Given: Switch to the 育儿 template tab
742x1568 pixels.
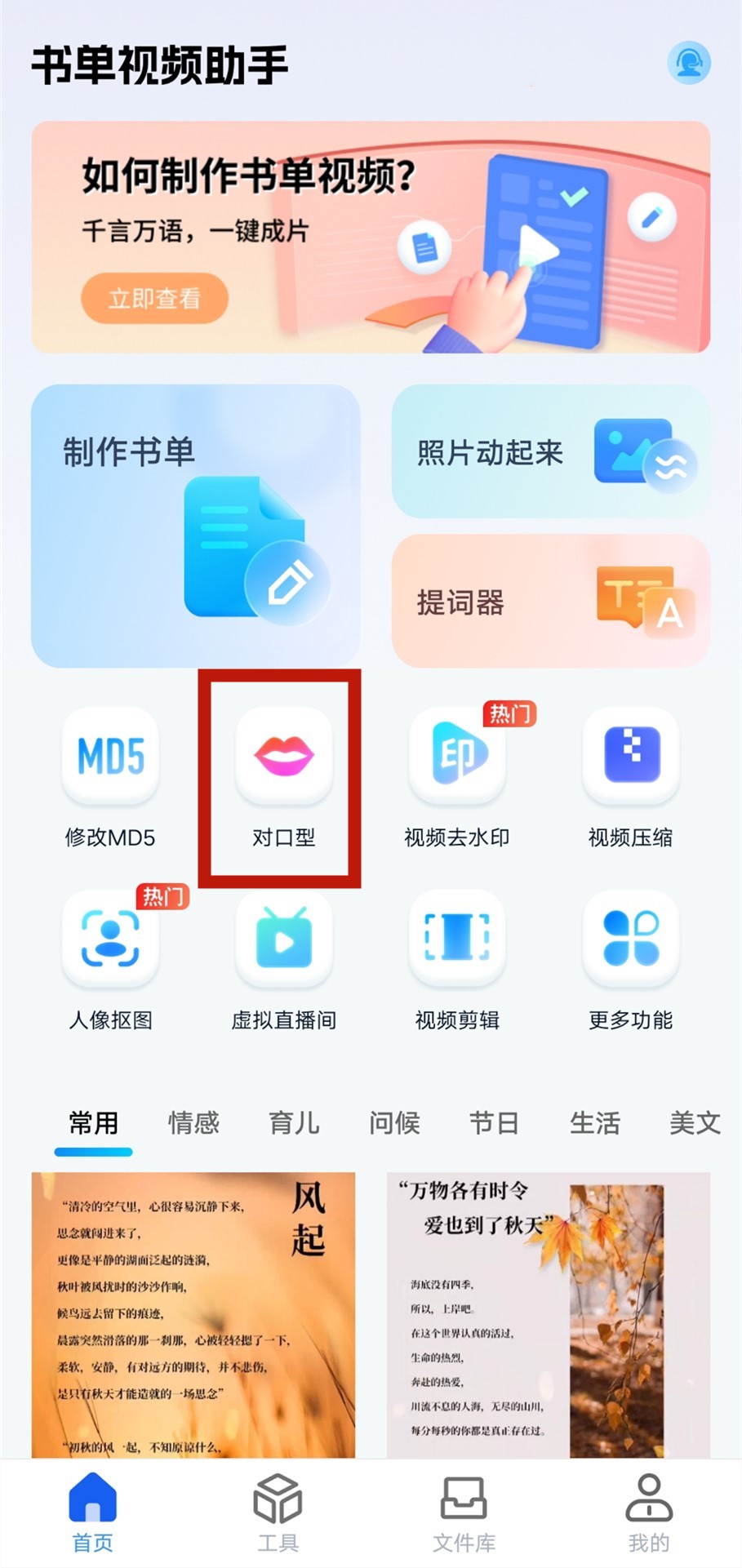Looking at the screenshot, I should tap(294, 1123).
